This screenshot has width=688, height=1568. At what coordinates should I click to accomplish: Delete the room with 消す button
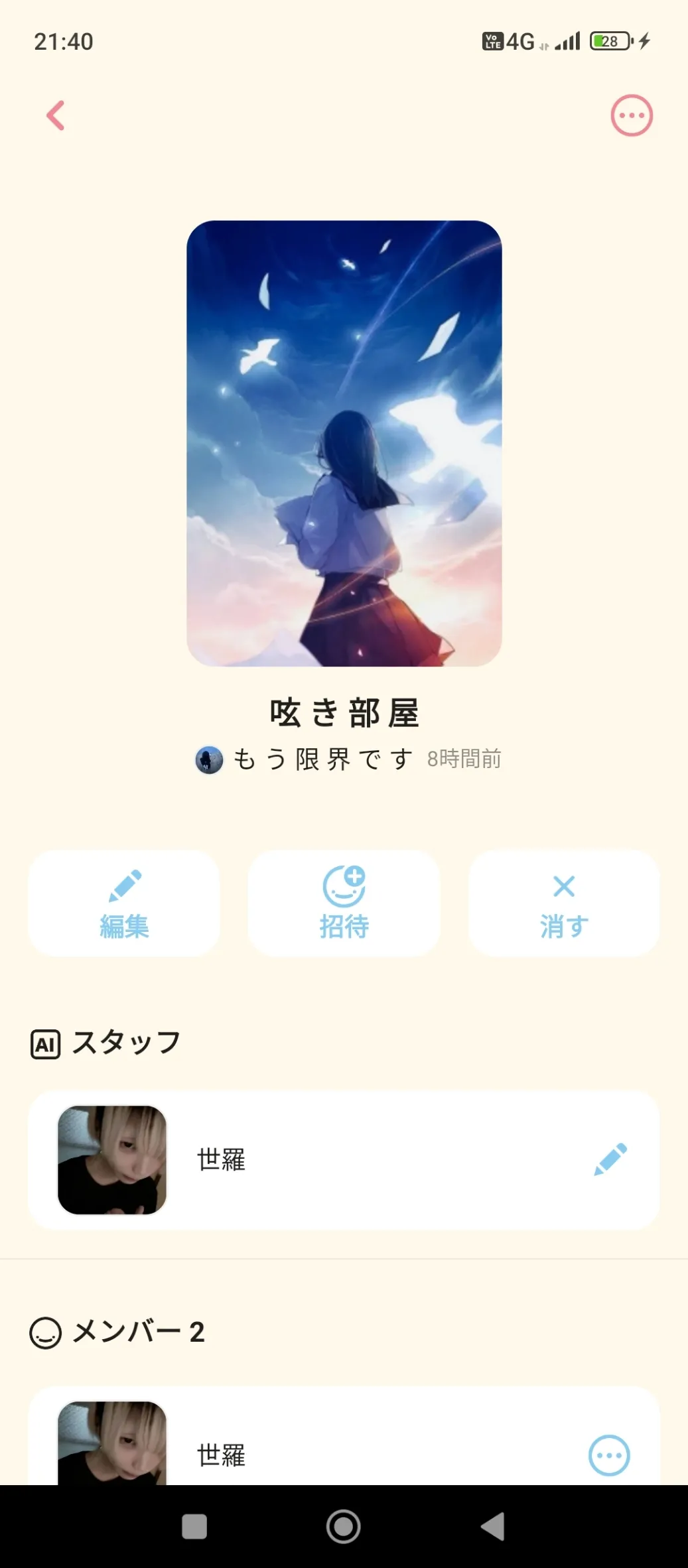pyautogui.click(x=564, y=903)
